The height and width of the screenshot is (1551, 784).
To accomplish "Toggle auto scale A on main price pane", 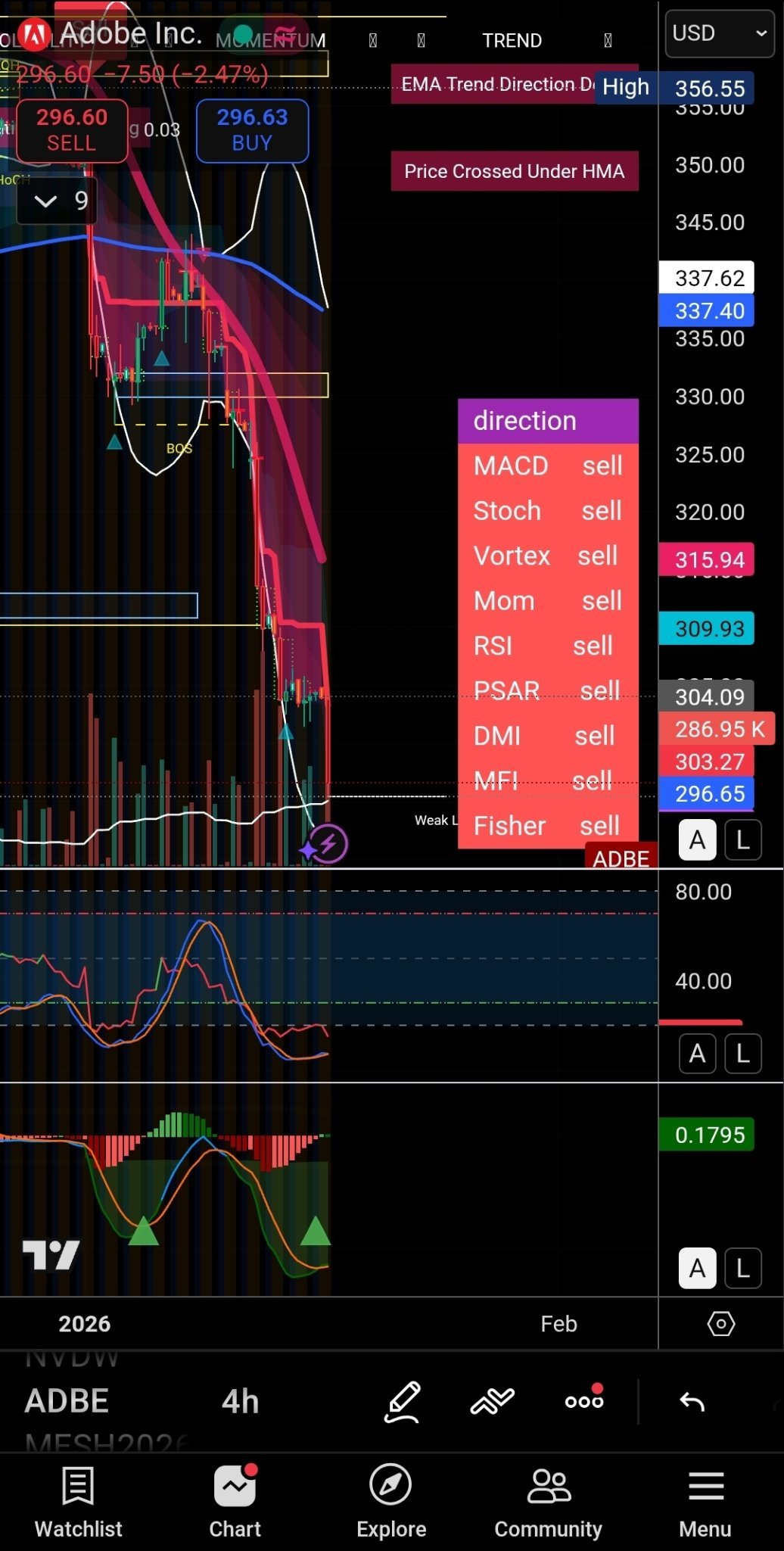I will tap(697, 840).
